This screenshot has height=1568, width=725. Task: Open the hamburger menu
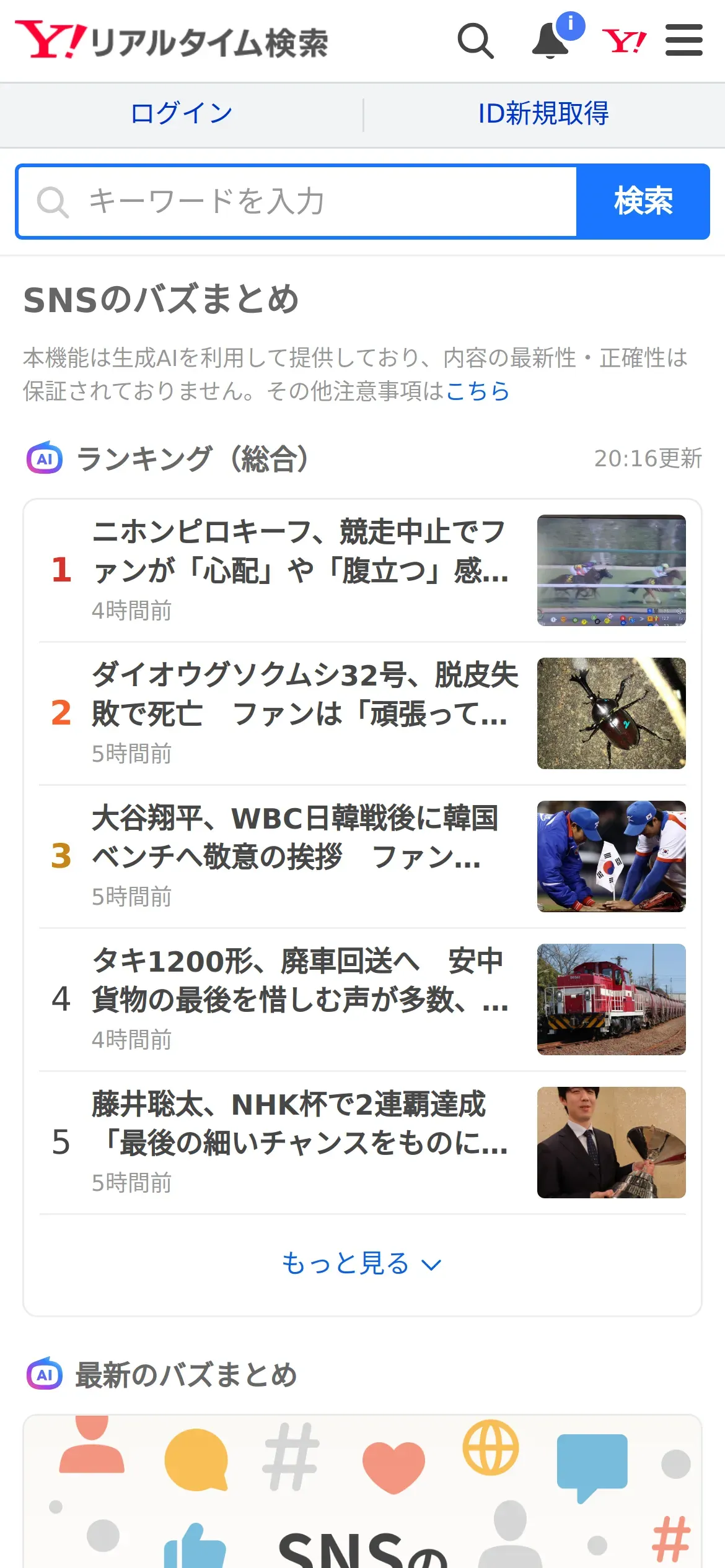[683, 41]
